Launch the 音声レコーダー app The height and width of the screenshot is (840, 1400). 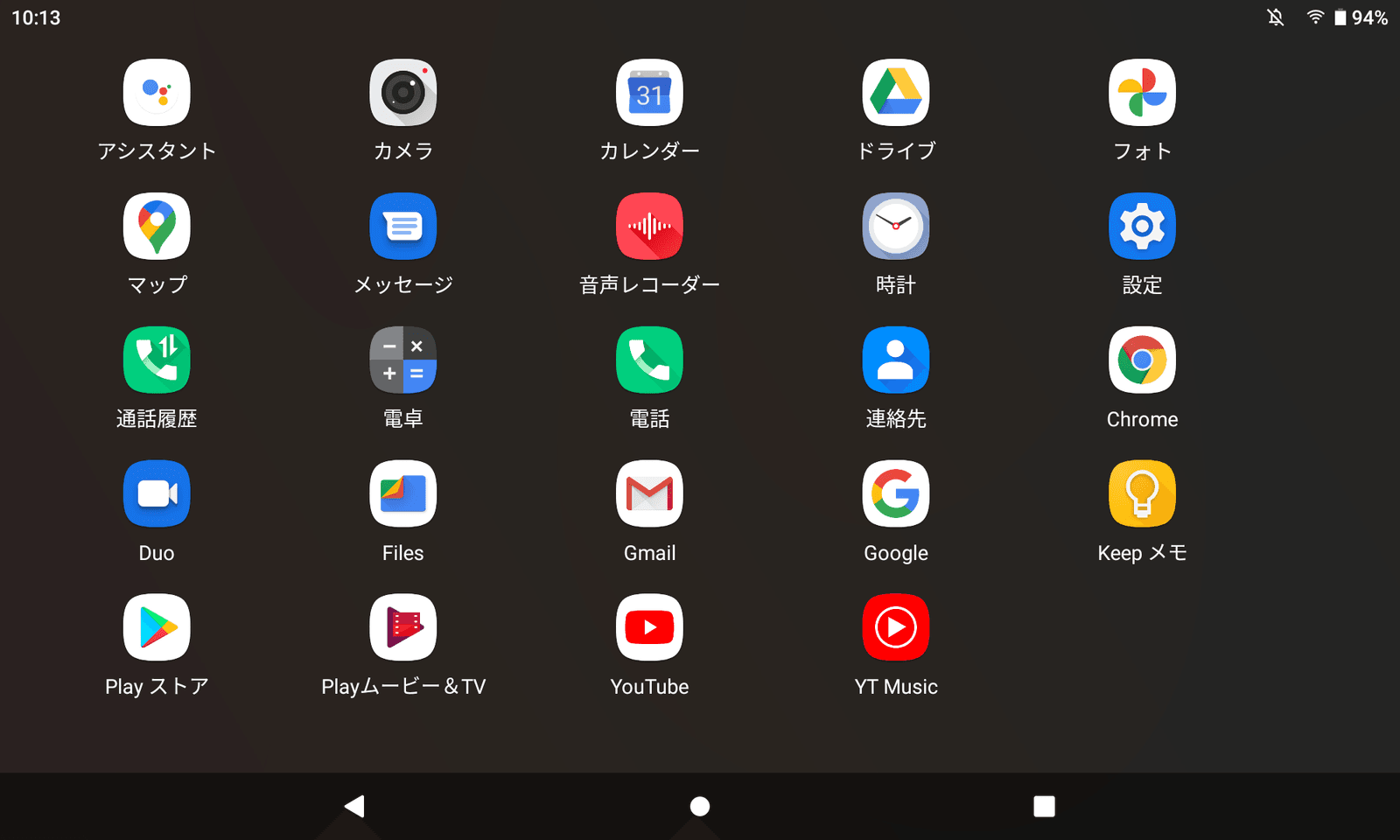649,227
